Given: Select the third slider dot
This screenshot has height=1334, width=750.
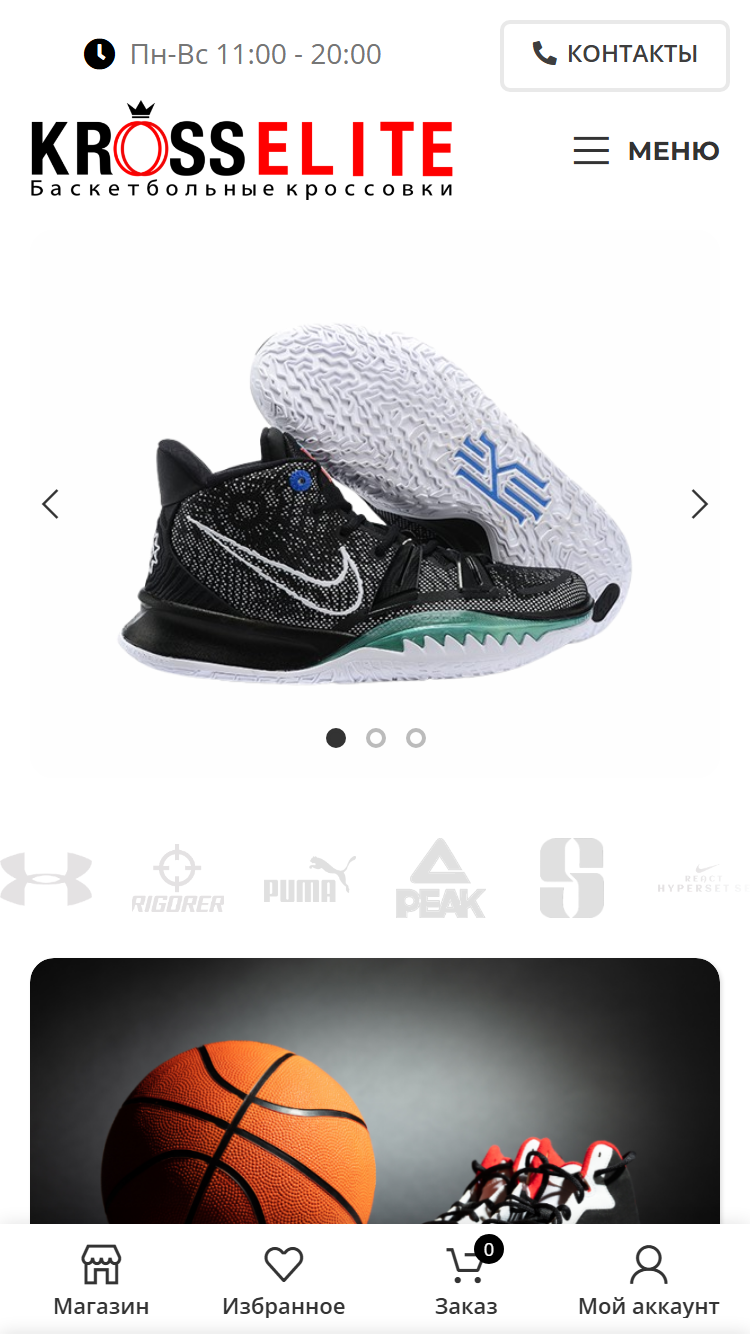Looking at the screenshot, I should [416, 738].
